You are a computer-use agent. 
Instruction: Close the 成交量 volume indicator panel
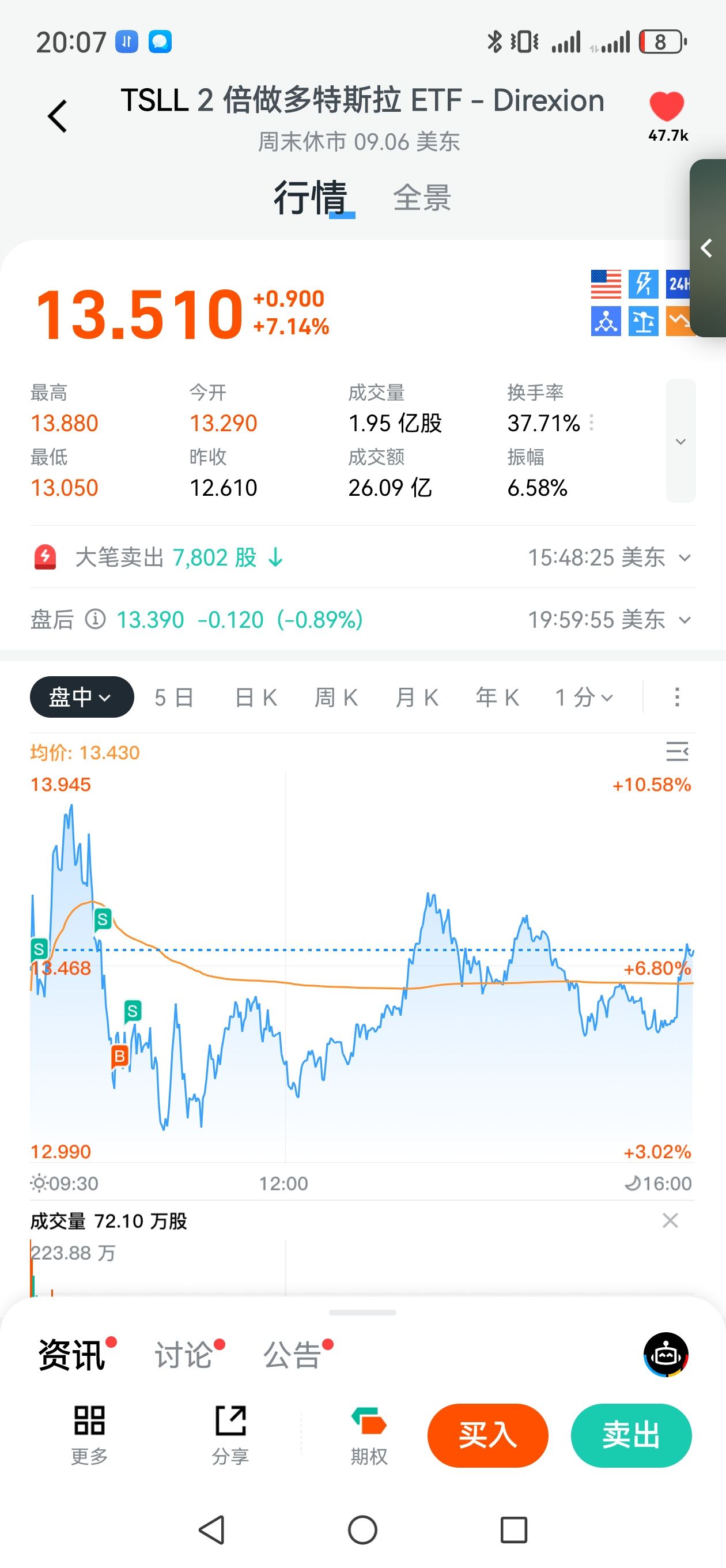tap(670, 1220)
